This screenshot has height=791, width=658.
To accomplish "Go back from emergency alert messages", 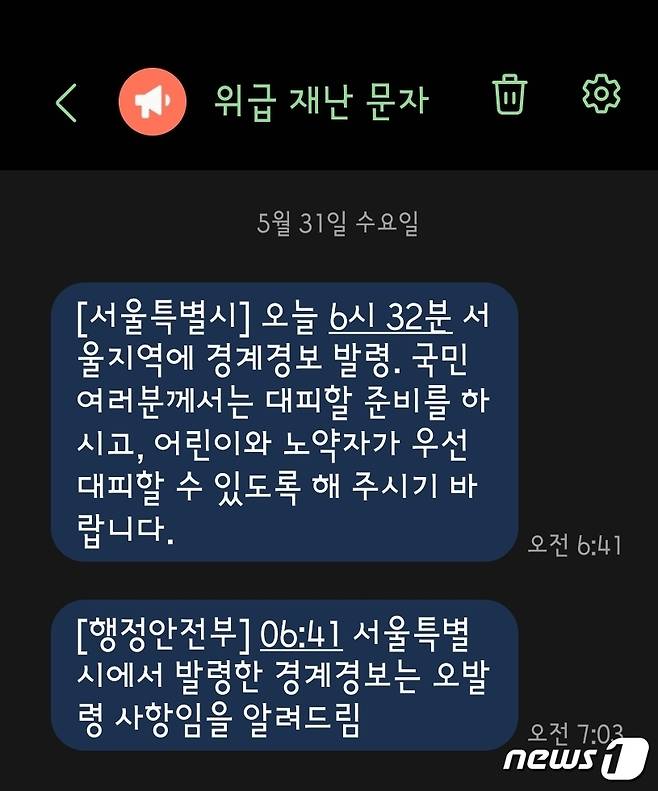I will pos(67,102).
